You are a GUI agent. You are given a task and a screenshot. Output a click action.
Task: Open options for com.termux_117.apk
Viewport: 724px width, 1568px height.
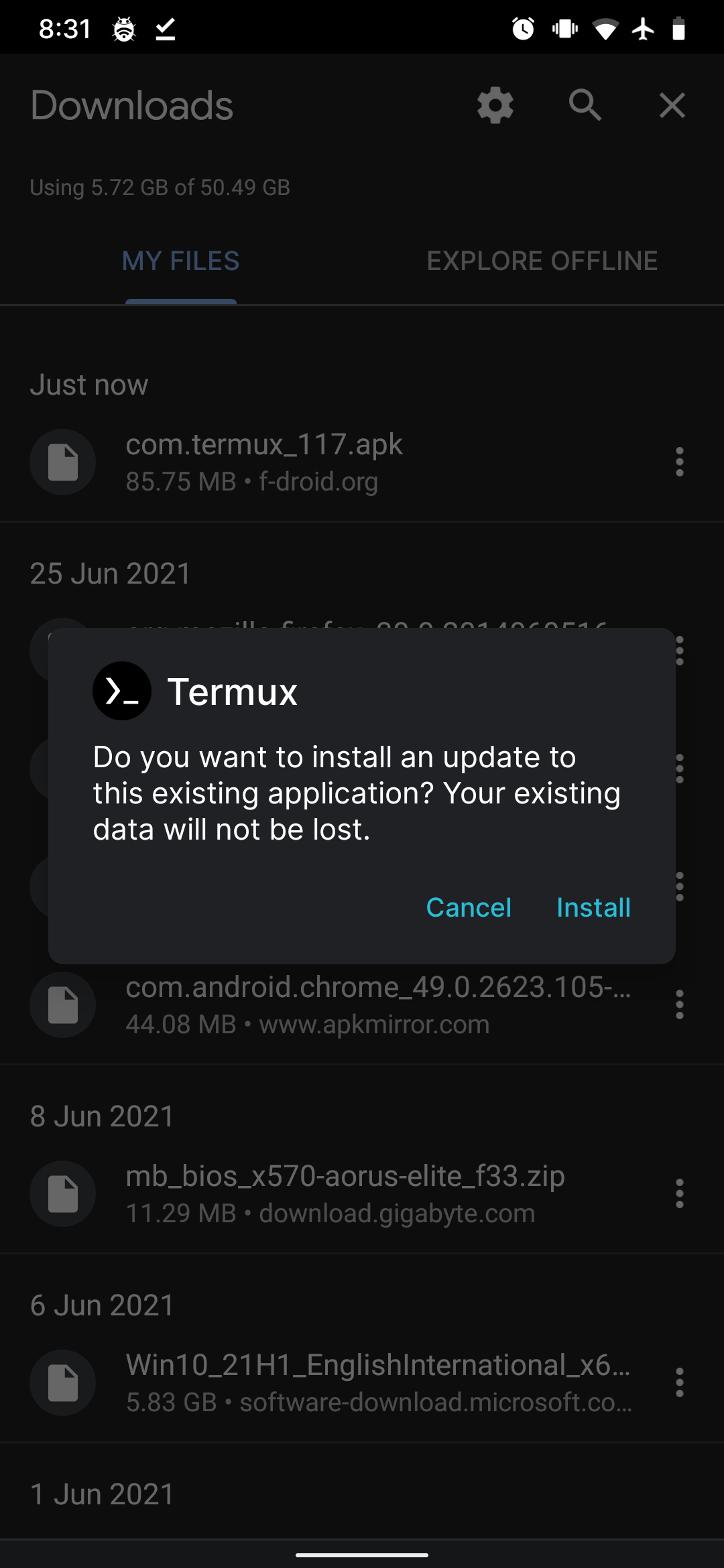pos(679,462)
